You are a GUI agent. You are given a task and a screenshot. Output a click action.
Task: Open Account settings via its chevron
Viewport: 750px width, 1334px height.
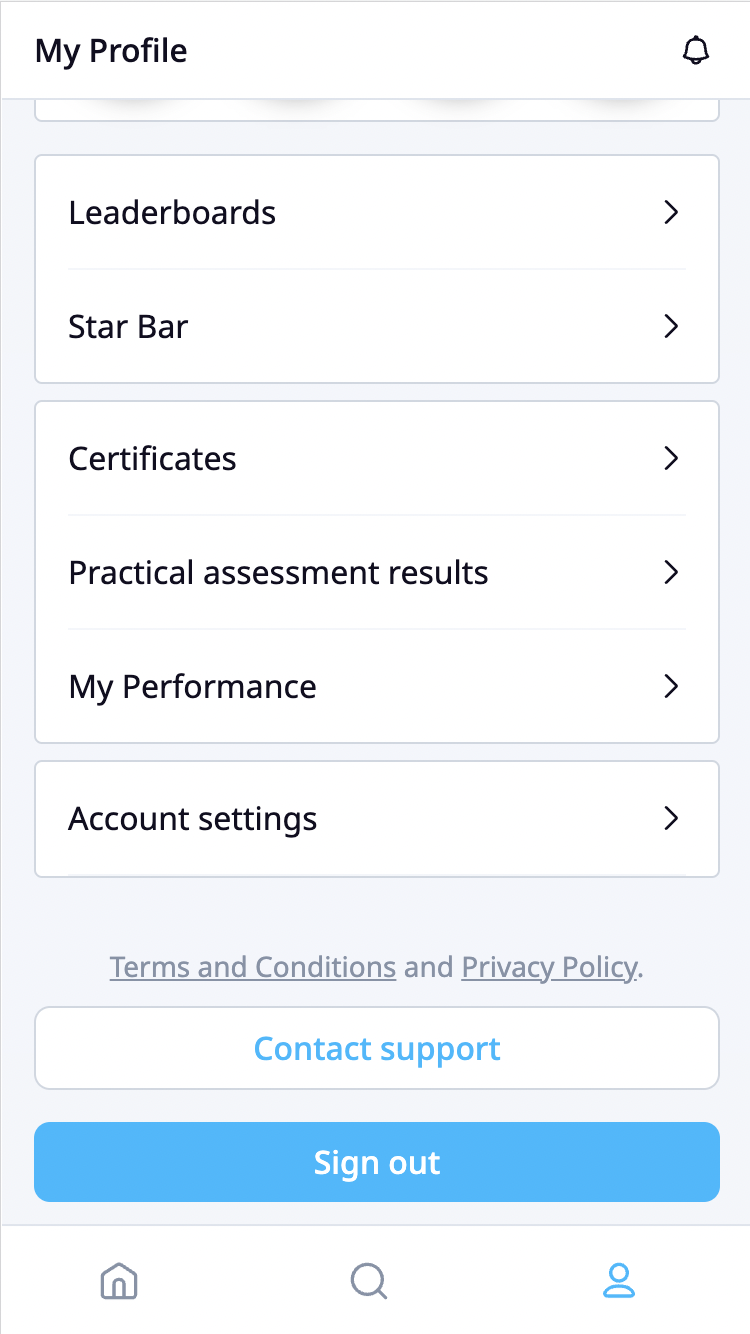tap(671, 818)
